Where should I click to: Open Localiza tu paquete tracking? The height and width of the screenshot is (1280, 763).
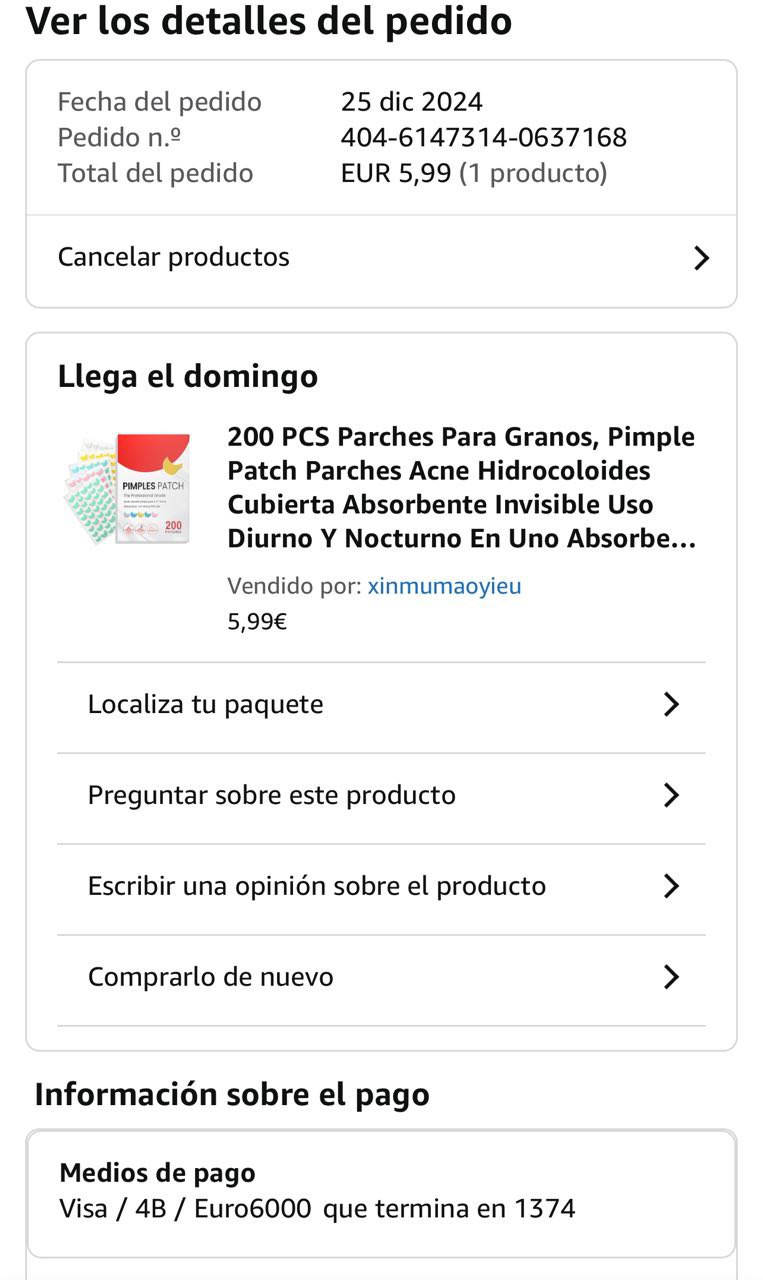380,705
